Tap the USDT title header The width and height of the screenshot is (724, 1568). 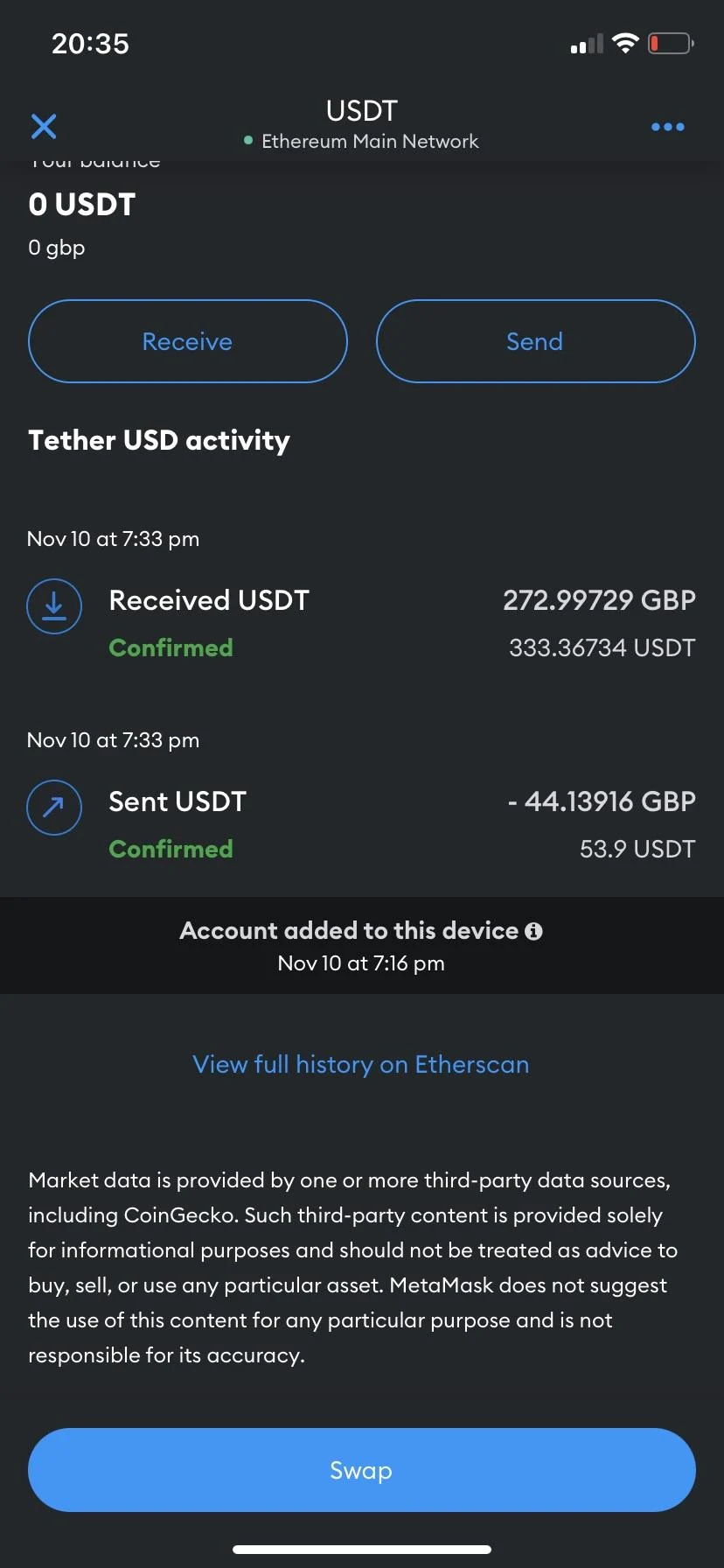pyautogui.click(x=361, y=110)
